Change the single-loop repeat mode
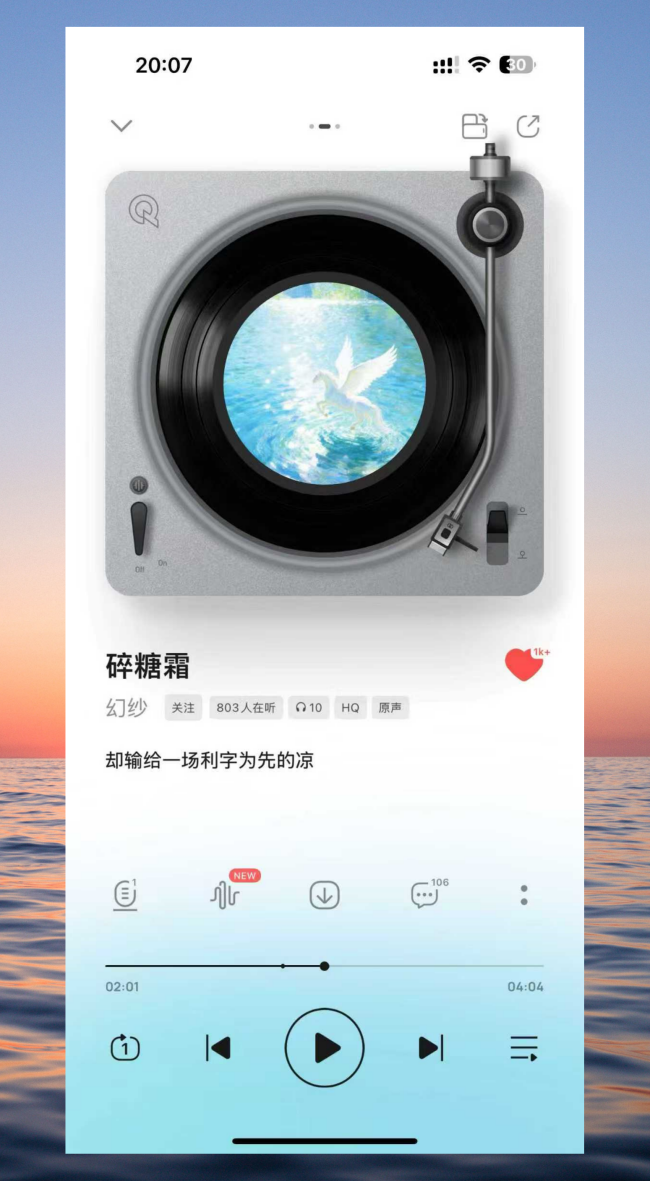This screenshot has height=1181, width=650. pos(125,1048)
